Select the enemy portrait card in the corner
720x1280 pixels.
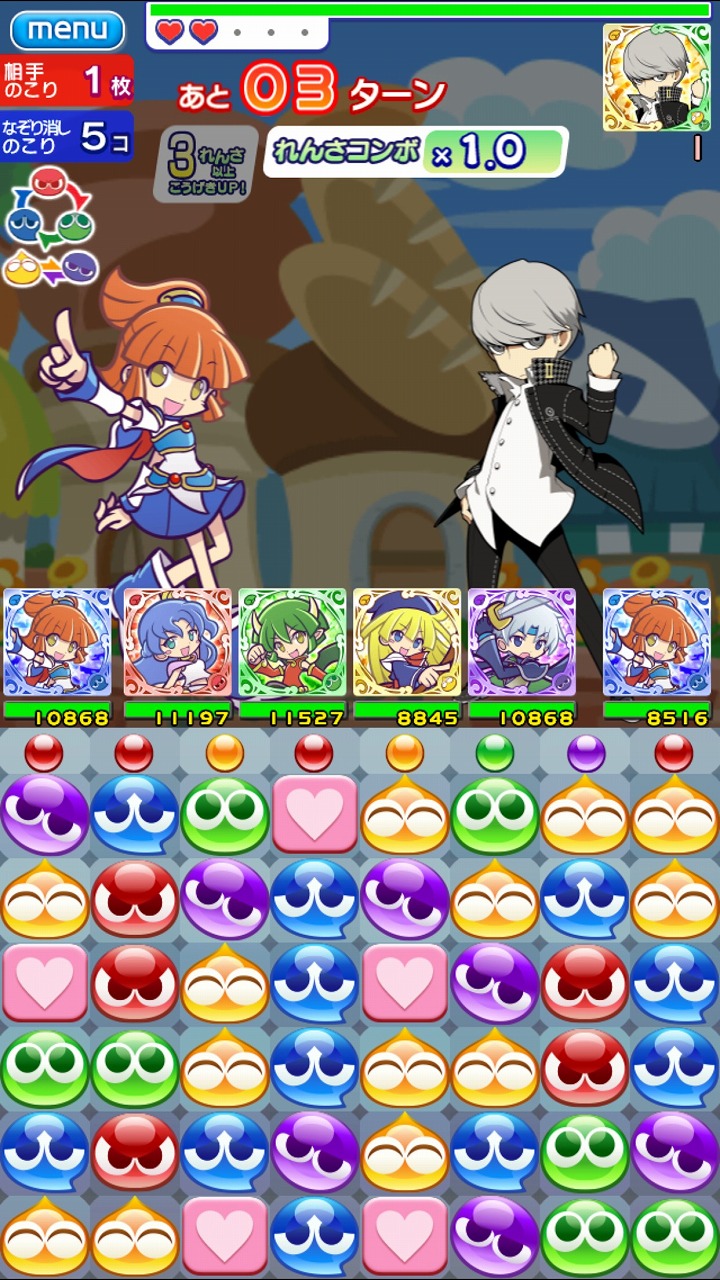pos(656,78)
